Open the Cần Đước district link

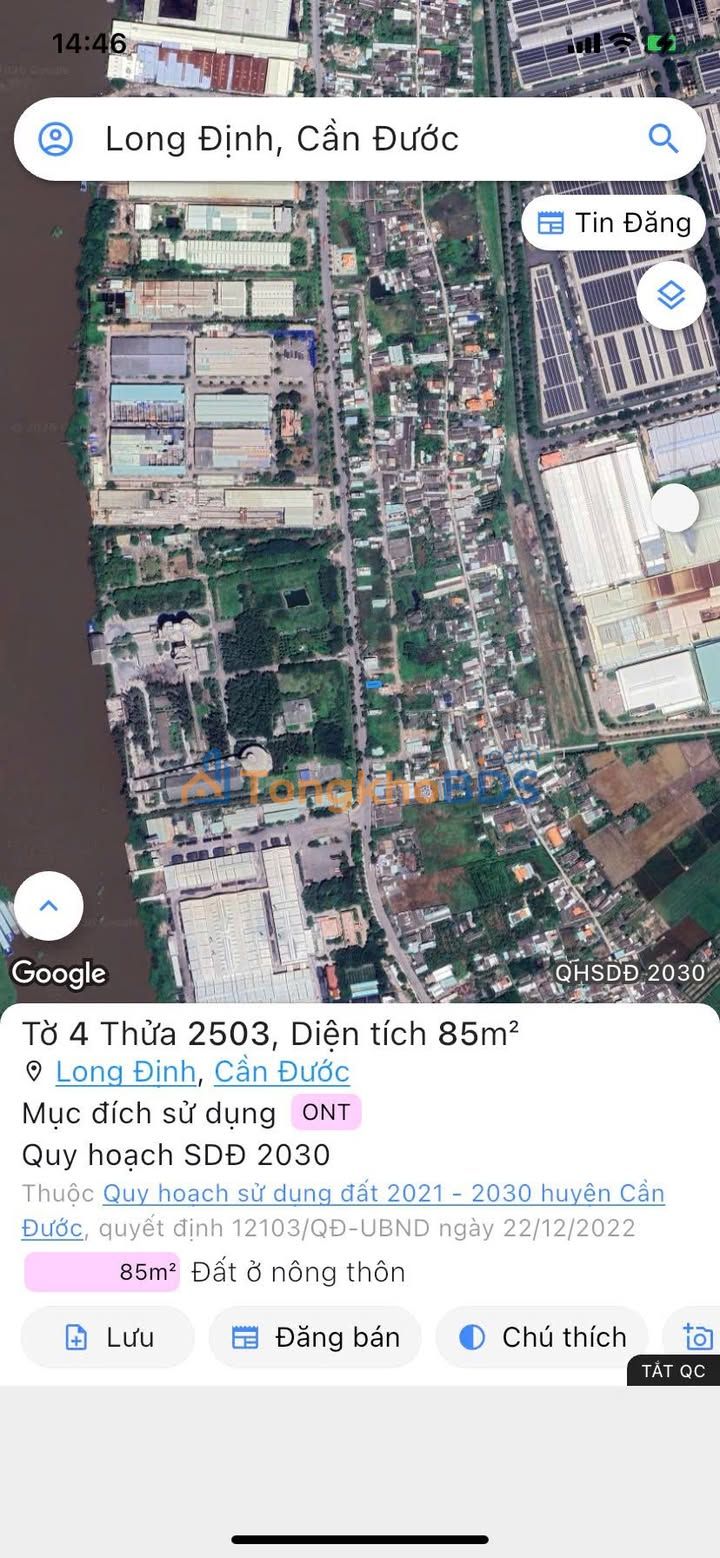coord(282,1072)
